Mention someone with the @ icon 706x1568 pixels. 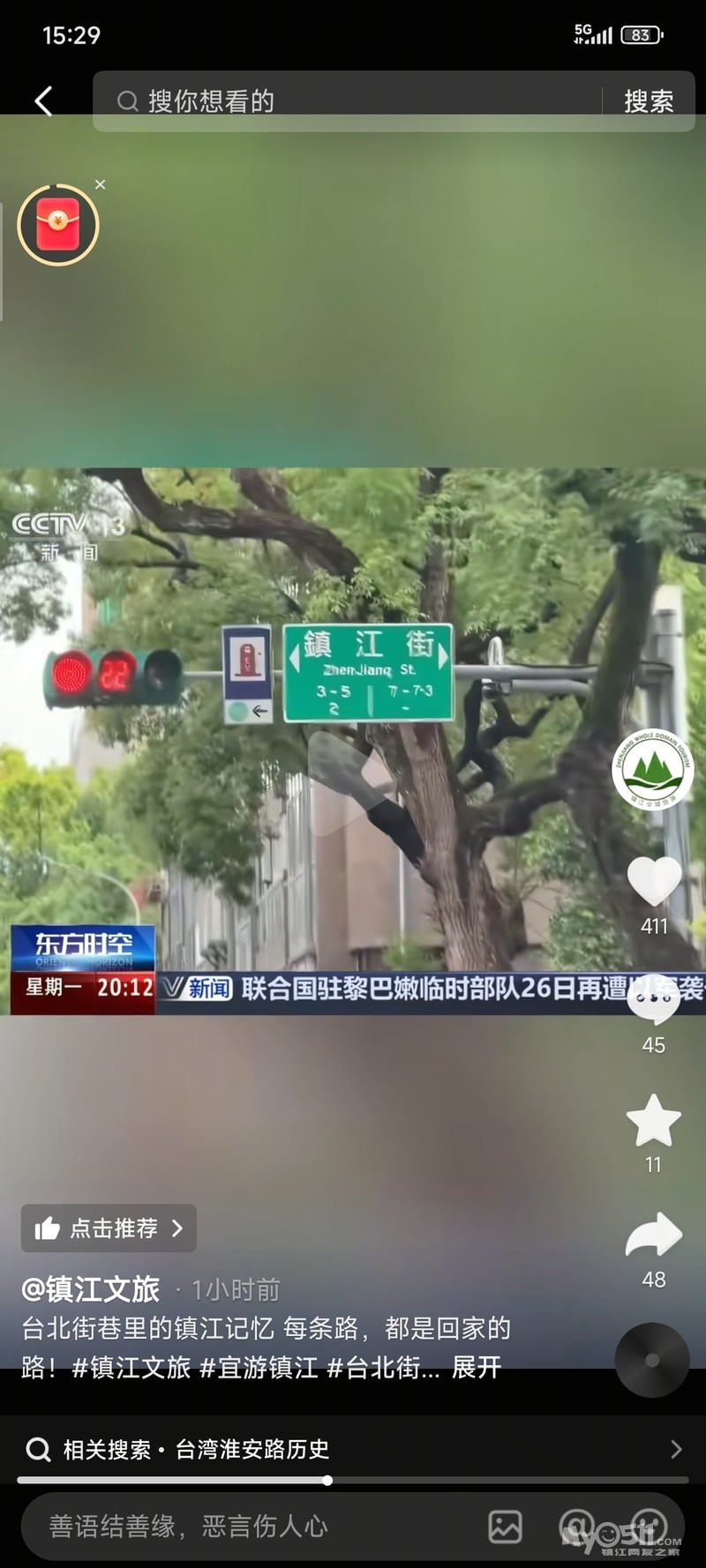click(x=577, y=1525)
